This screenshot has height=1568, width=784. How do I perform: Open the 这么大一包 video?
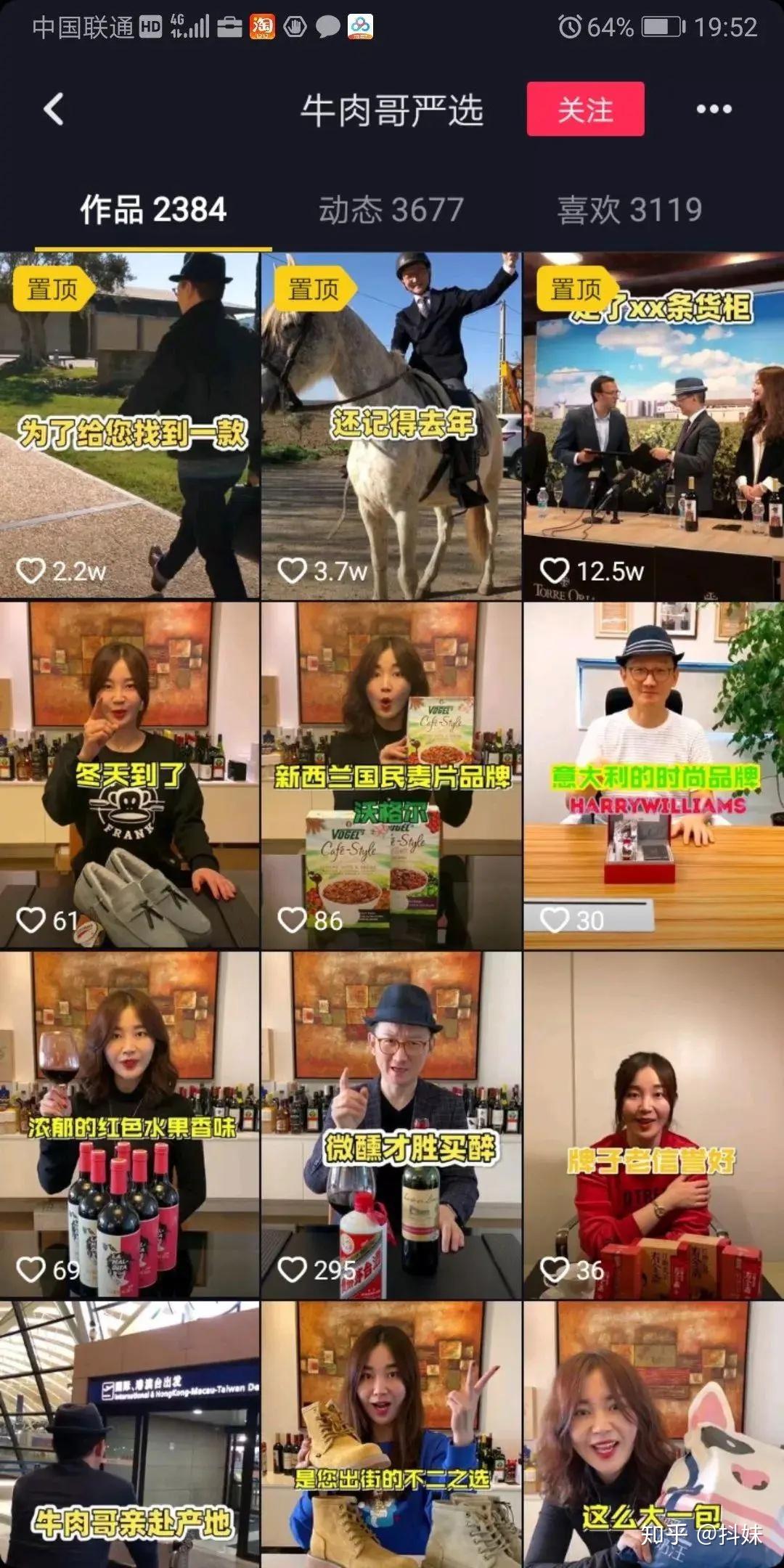653,1435
